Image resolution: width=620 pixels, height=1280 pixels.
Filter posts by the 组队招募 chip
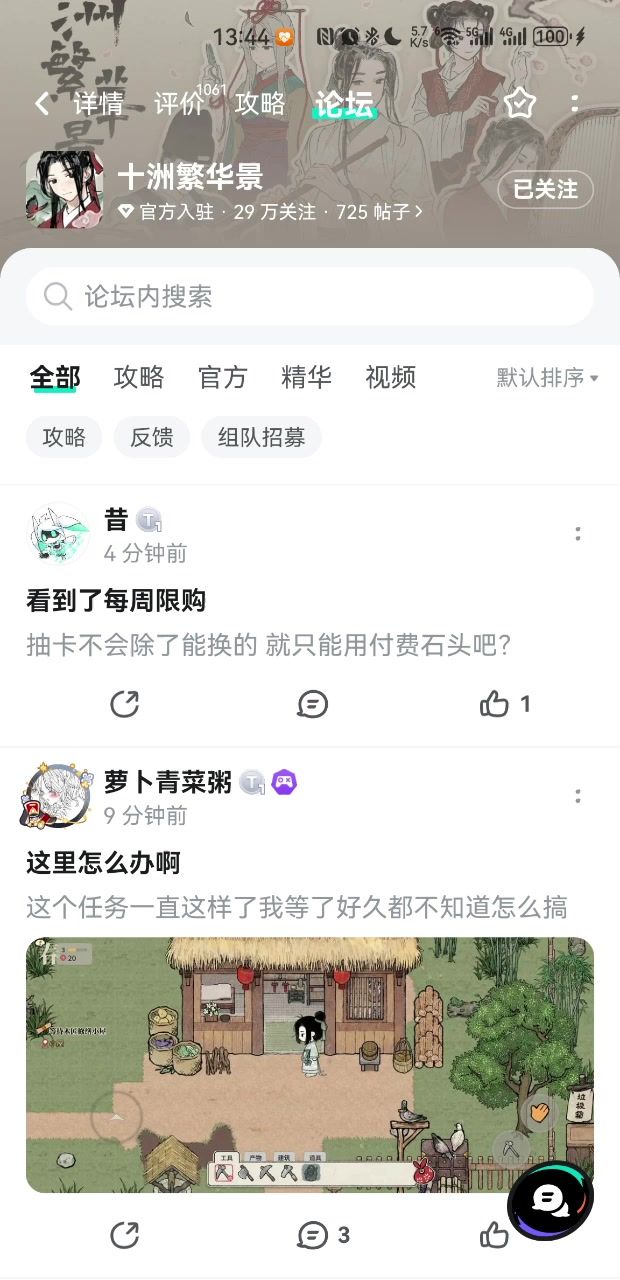pos(261,437)
